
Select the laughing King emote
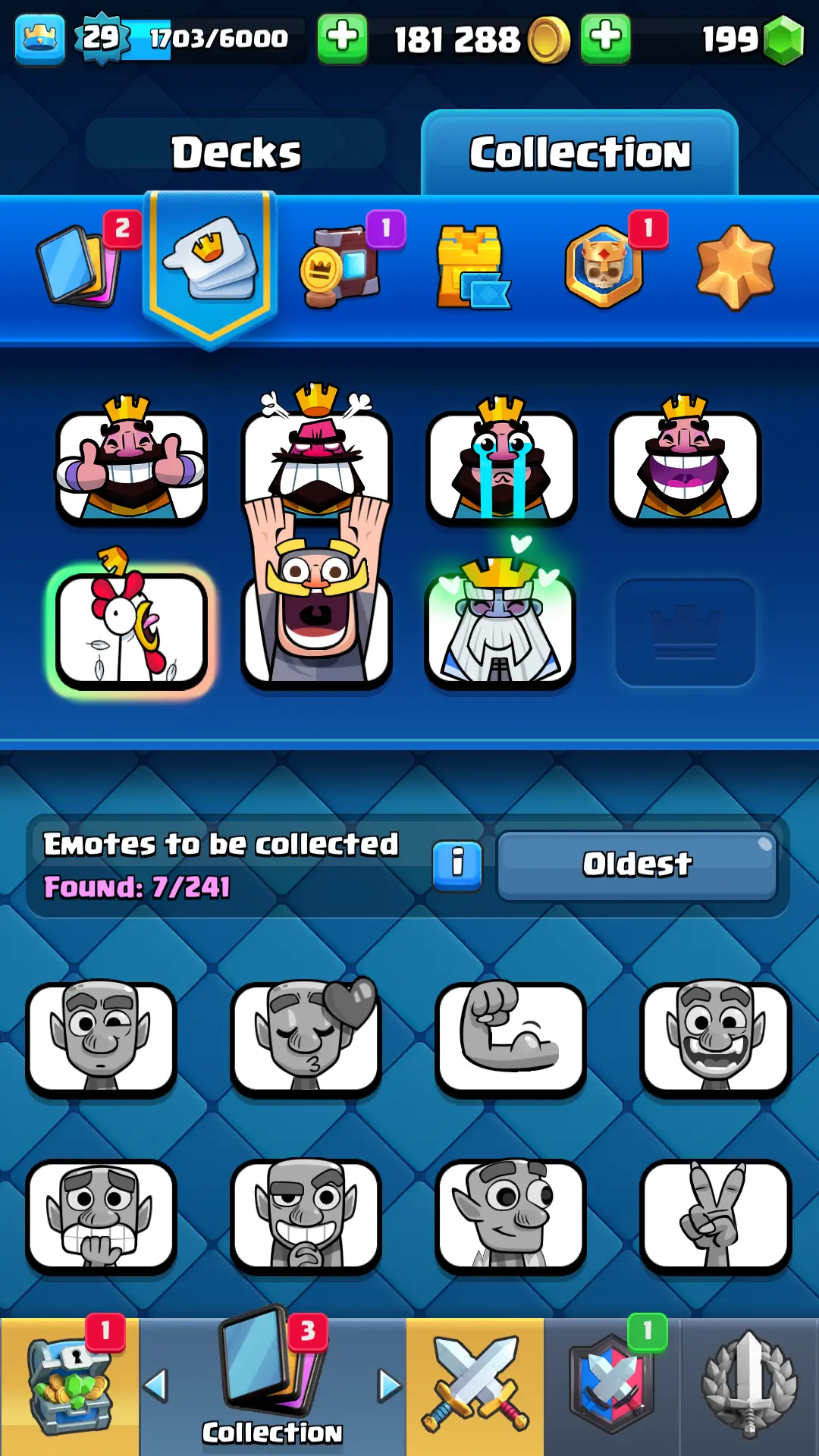point(685,464)
